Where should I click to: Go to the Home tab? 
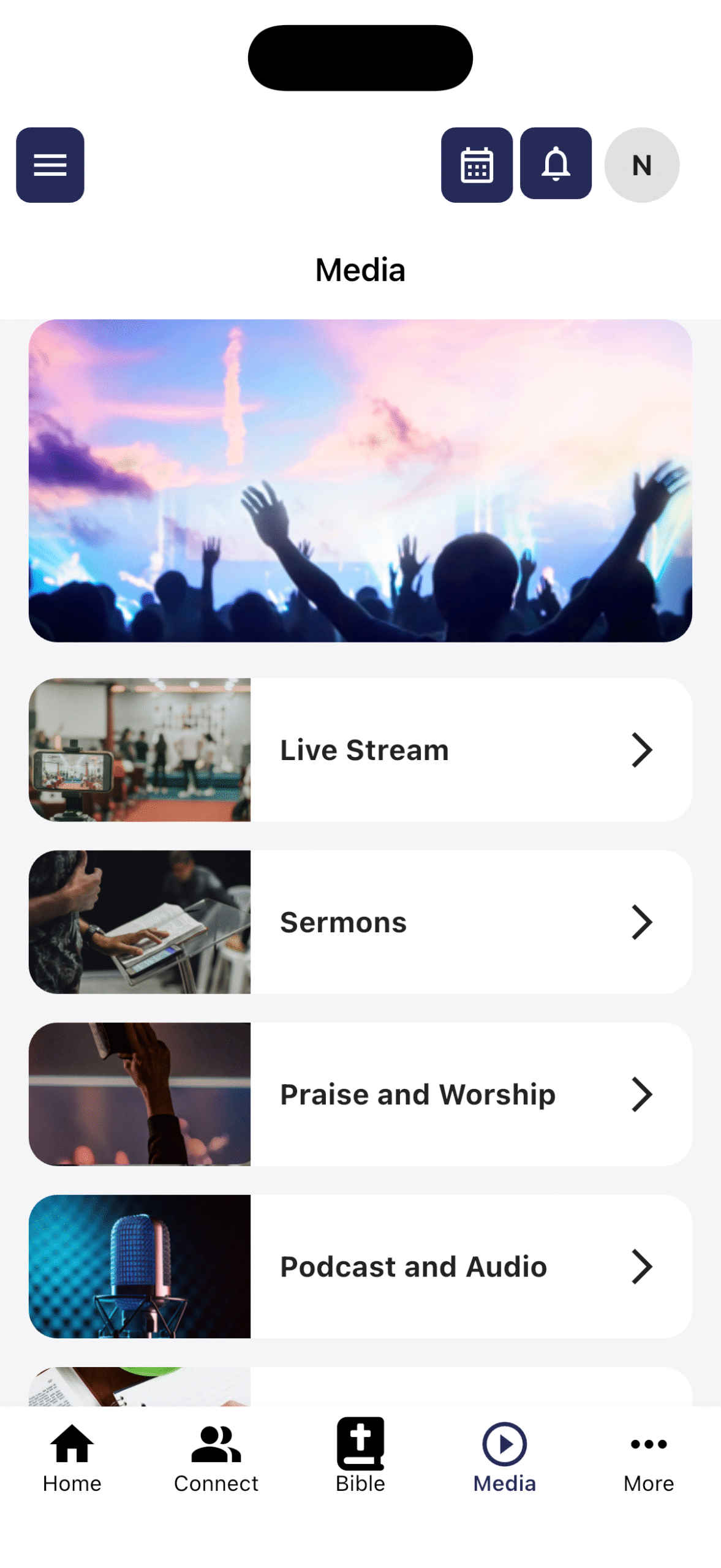coord(72,1457)
